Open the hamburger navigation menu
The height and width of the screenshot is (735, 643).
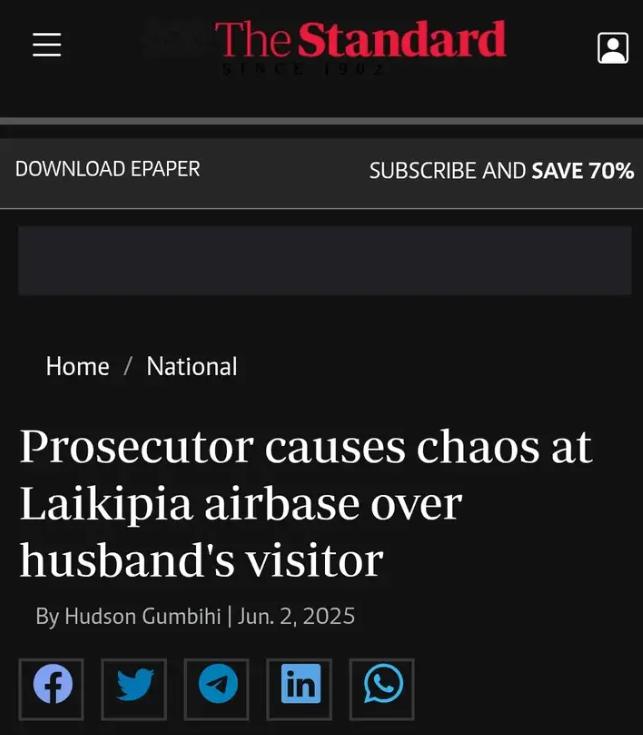coord(47,45)
